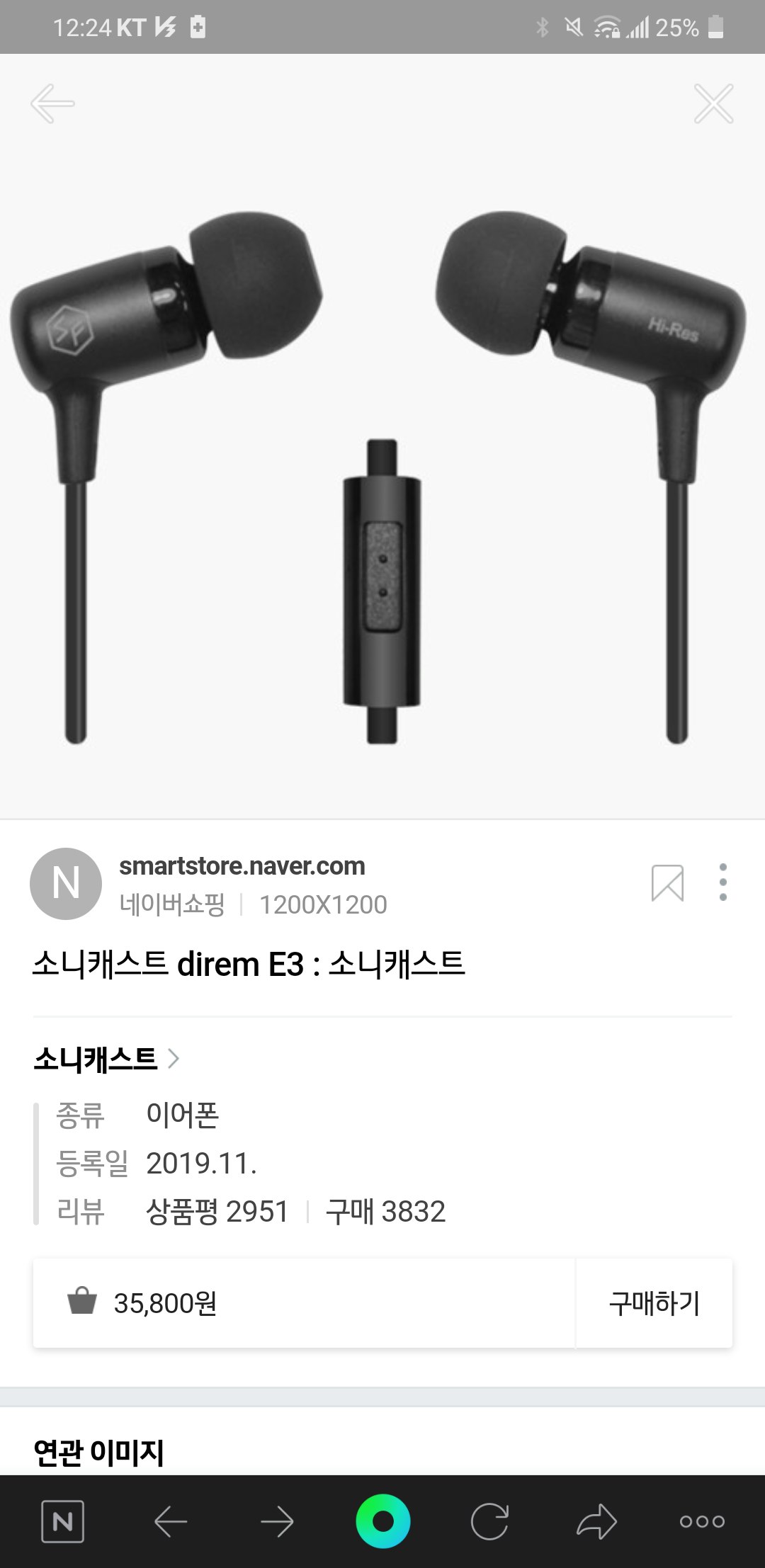The width and height of the screenshot is (765, 1568).
Task: Tap the 구매하기 button
Action: pos(654,1303)
